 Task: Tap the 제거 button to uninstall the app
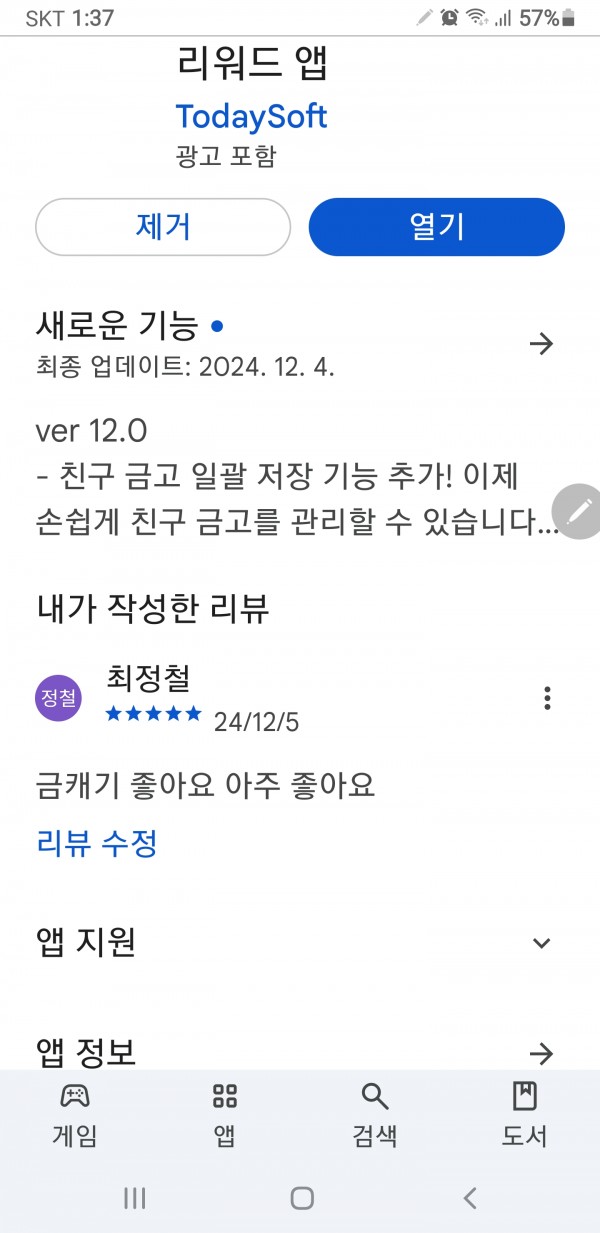pyautogui.click(x=163, y=227)
